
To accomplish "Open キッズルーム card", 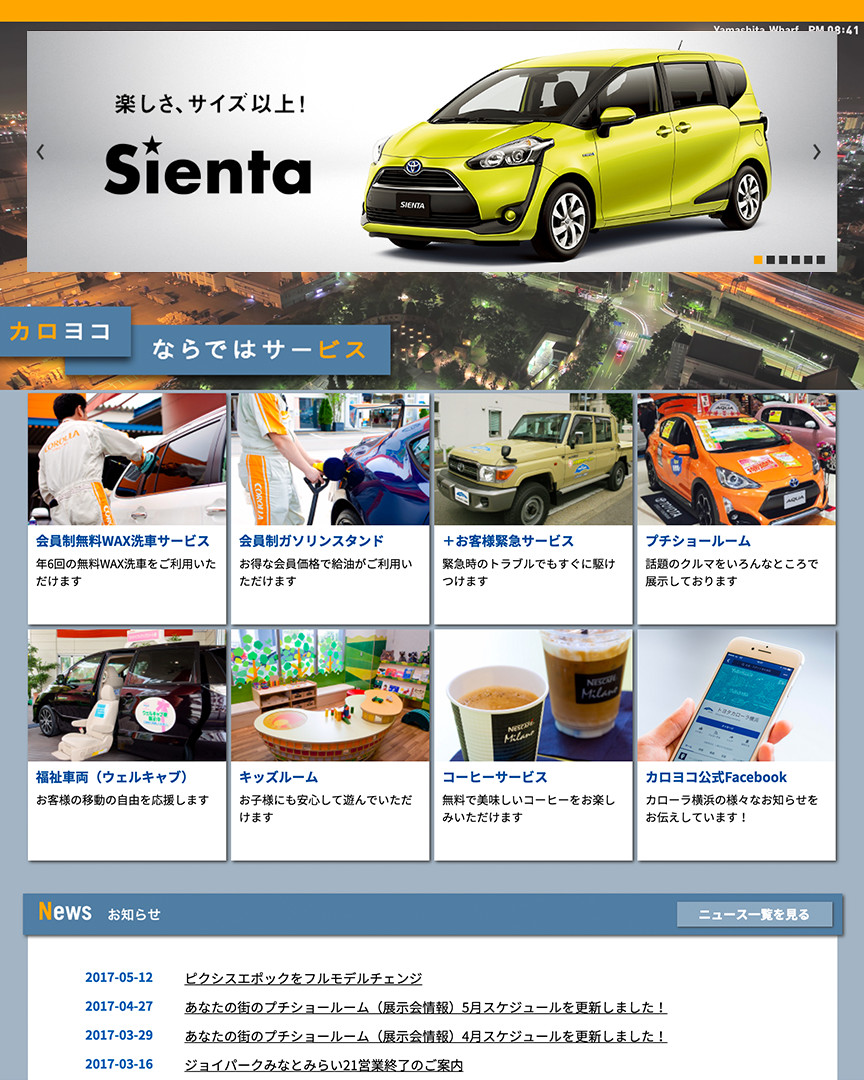I will 330,744.
